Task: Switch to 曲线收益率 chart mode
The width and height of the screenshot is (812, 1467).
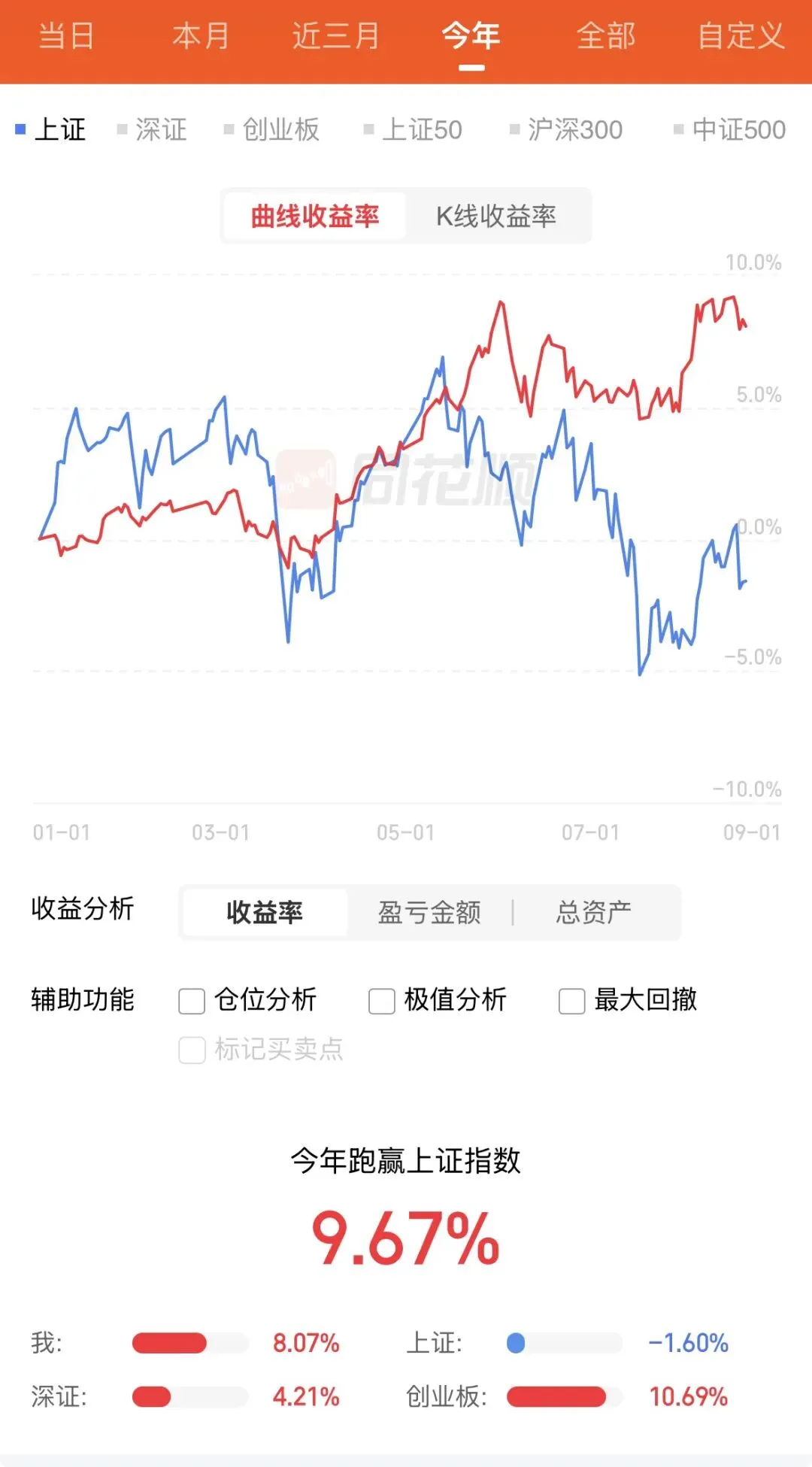Action: [x=315, y=216]
